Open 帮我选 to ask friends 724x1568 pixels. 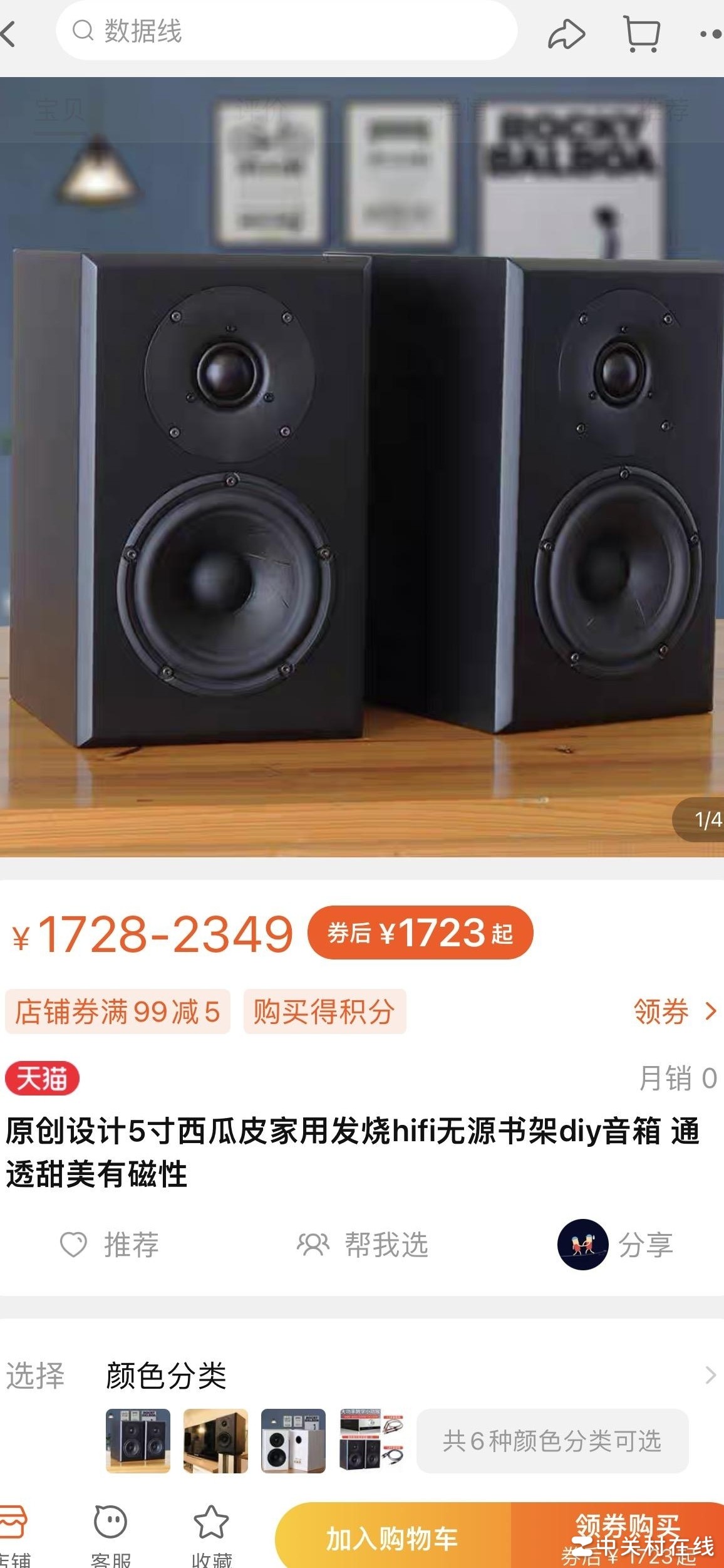tap(363, 1244)
